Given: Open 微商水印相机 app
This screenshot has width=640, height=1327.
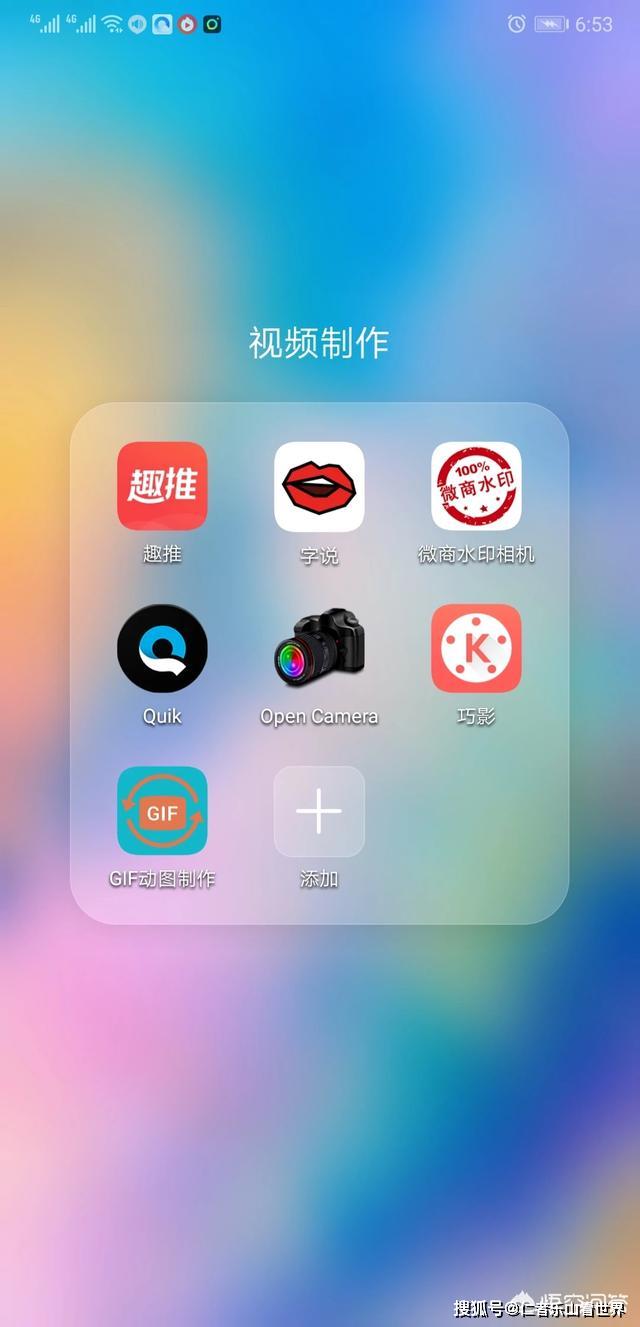Looking at the screenshot, I should (x=476, y=486).
